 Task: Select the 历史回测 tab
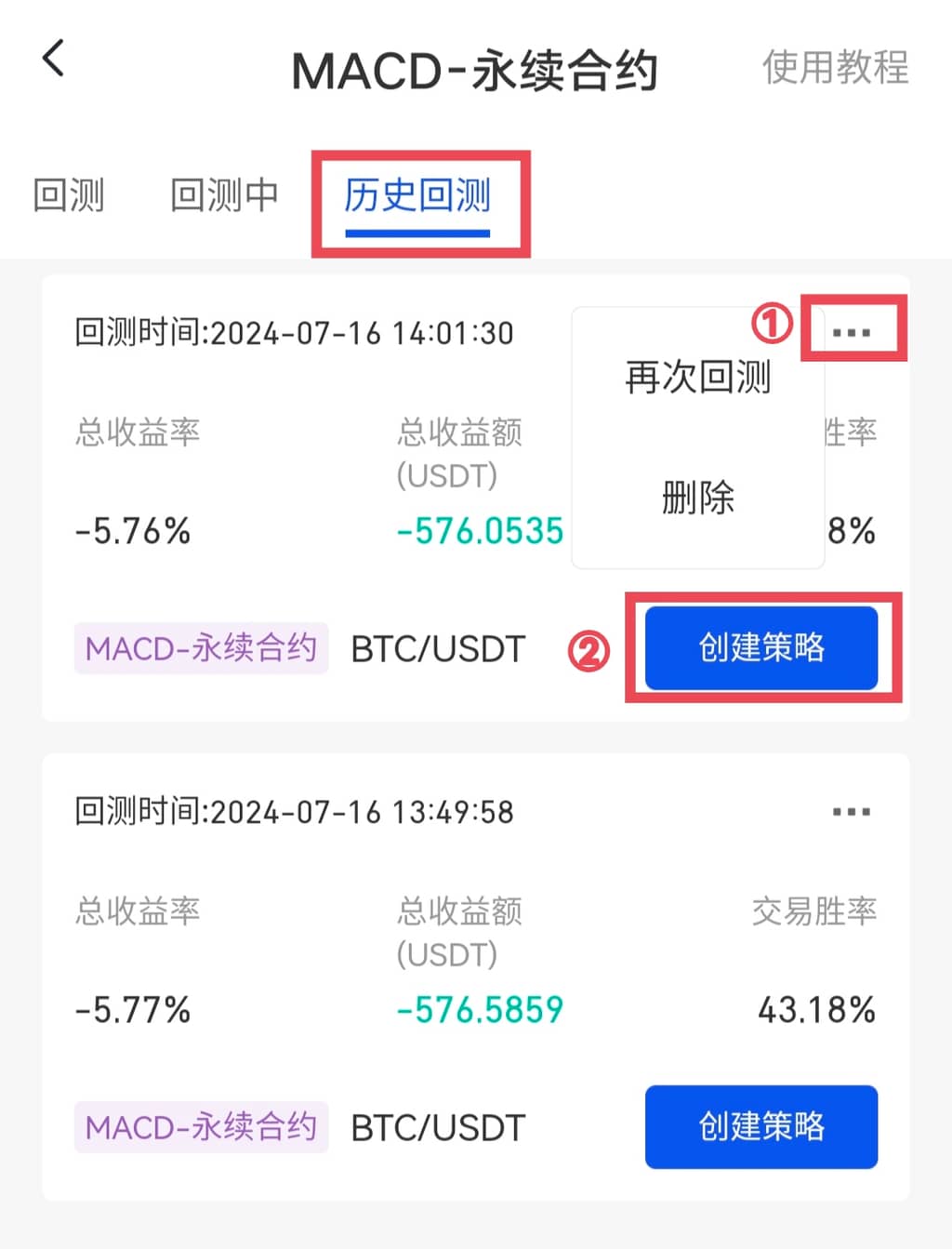tap(417, 196)
